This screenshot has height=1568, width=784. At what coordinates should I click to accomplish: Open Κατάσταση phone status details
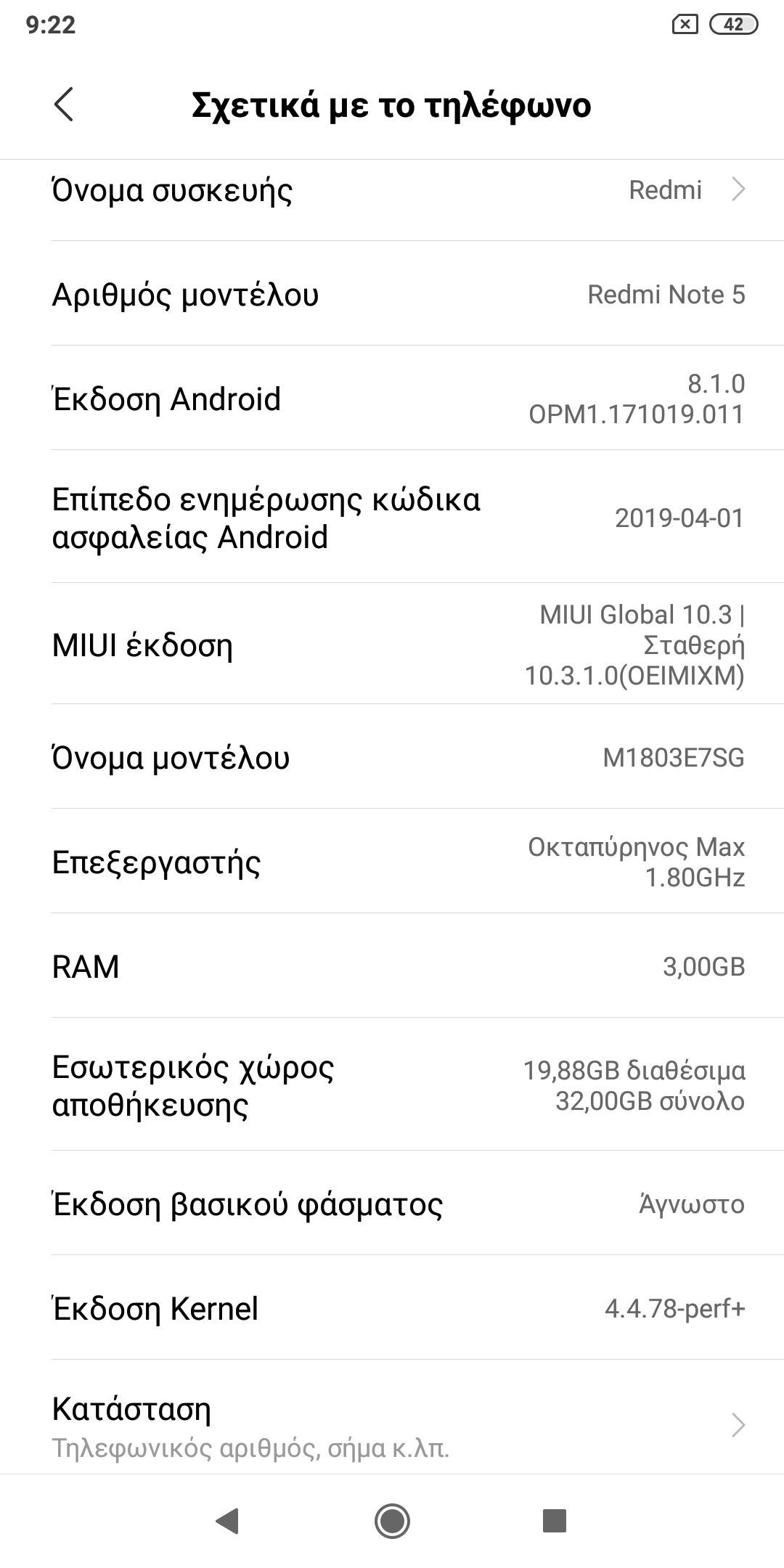coord(392,1426)
